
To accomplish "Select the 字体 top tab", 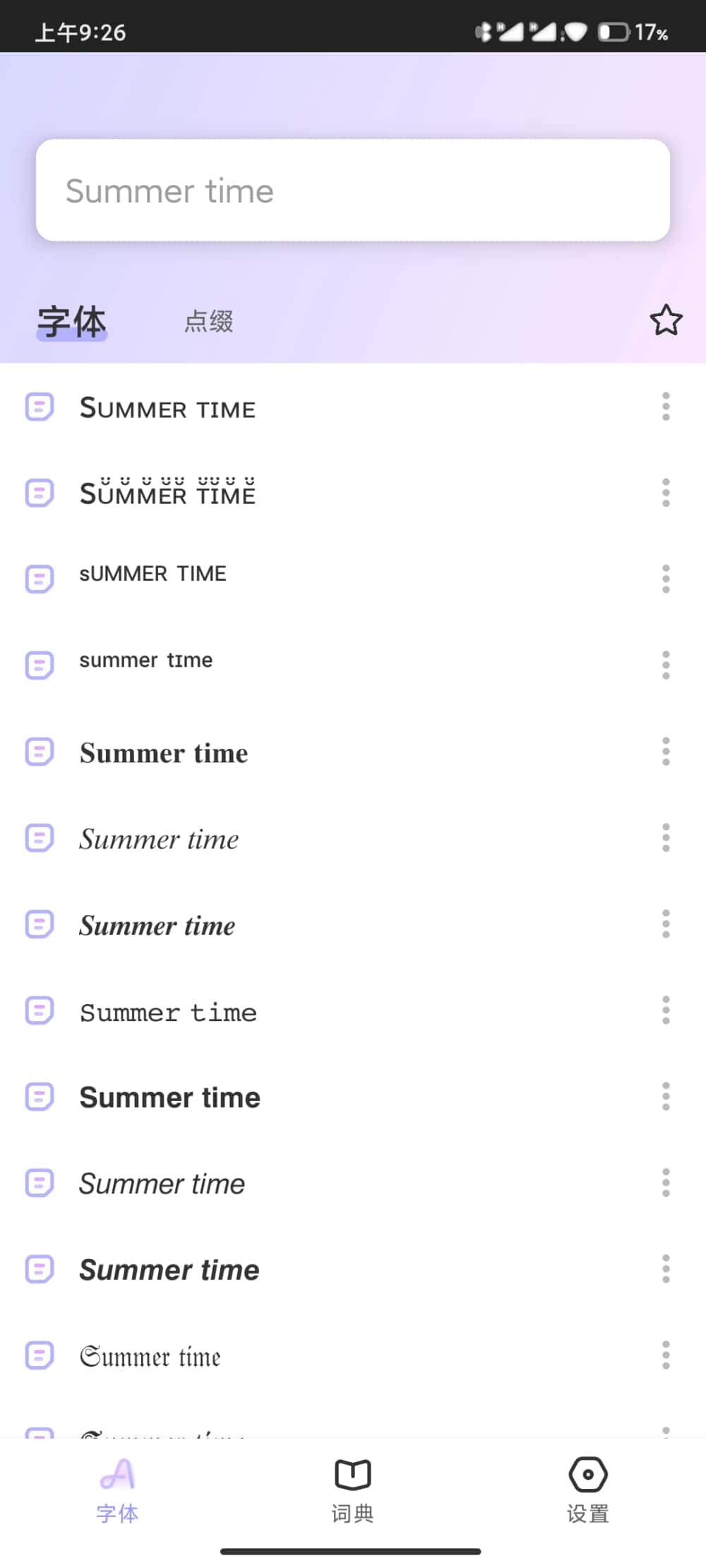I will tap(72, 322).
